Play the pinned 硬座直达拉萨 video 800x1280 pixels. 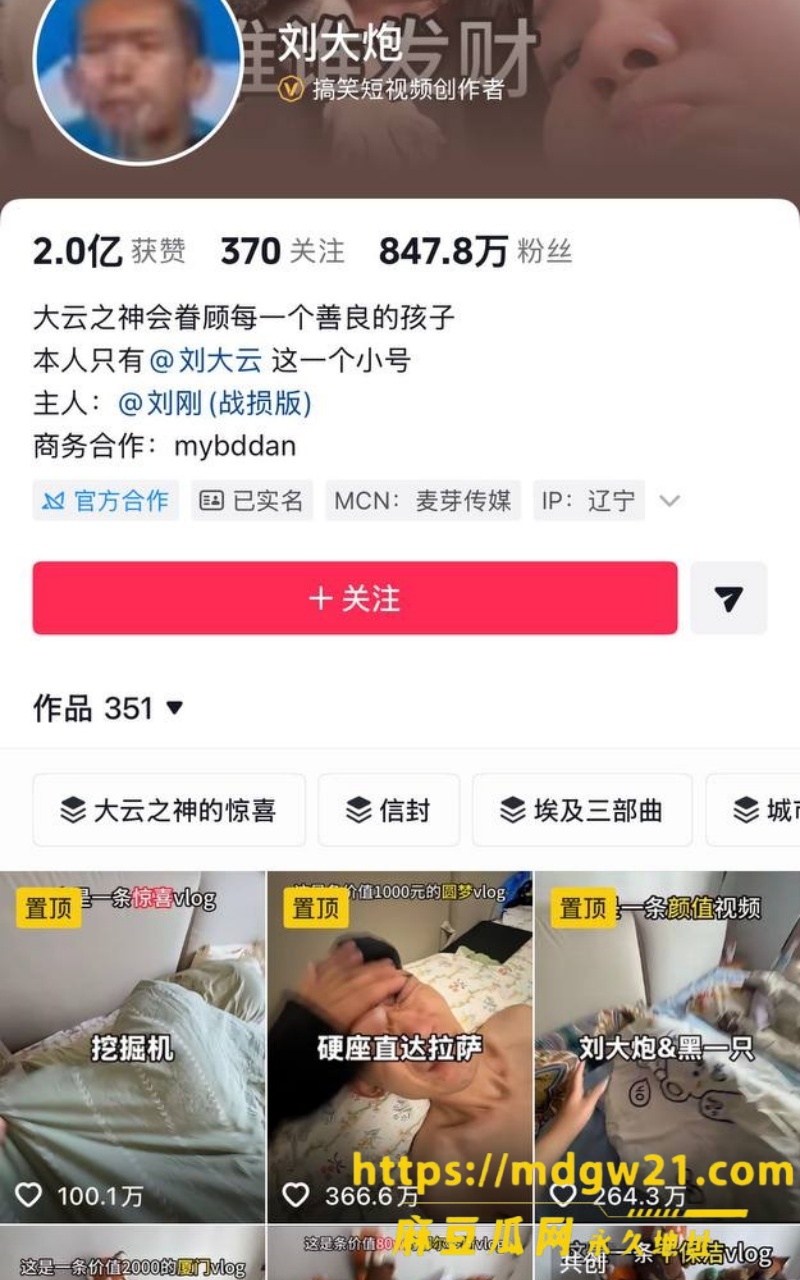click(x=400, y=1047)
